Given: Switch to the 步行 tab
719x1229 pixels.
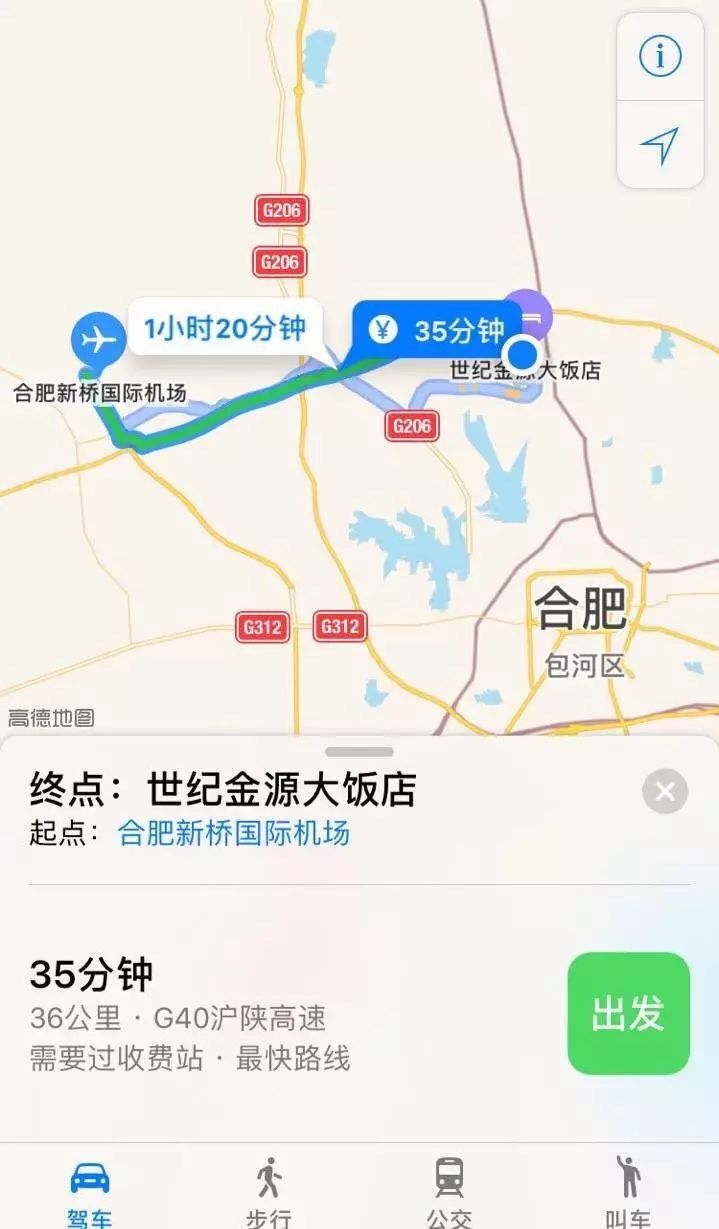Looking at the screenshot, I should (x=269, y=1192).
